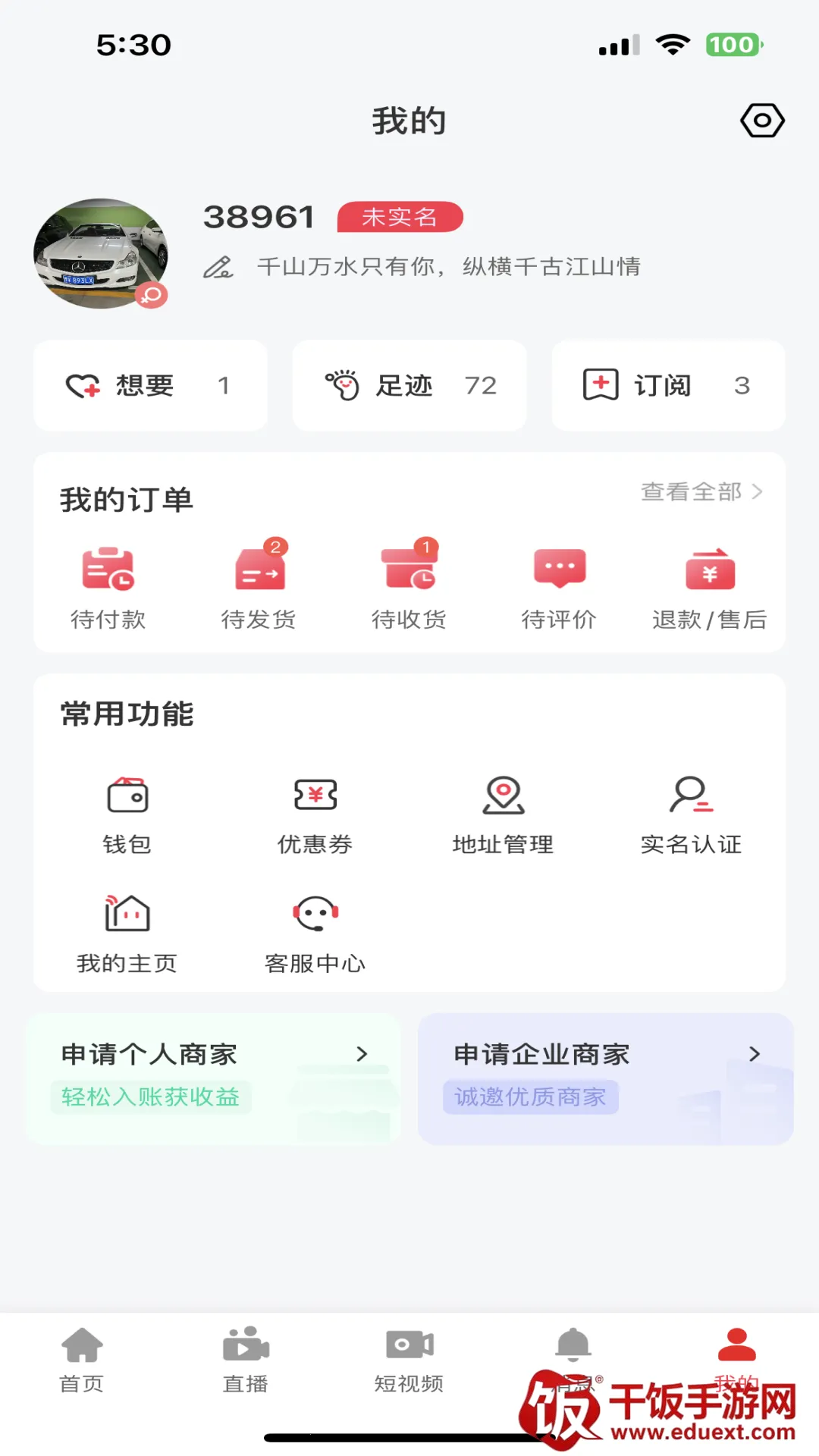Viewport: 819px width, 1456px height.
Task: Edit the profile signature text
Action: point(447,267)
